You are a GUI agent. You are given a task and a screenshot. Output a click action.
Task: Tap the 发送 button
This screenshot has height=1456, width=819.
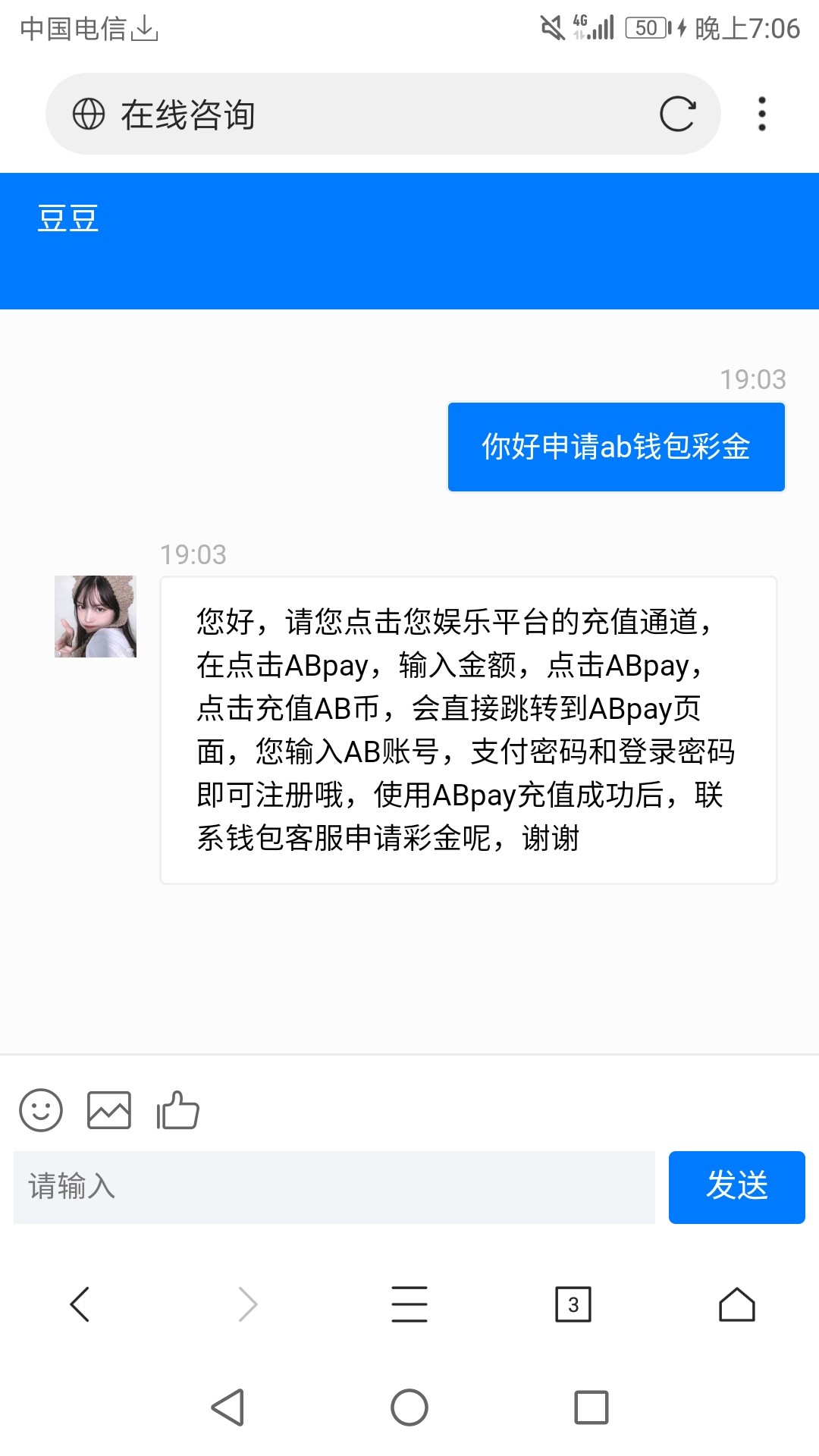click(x=736, y=1187)
